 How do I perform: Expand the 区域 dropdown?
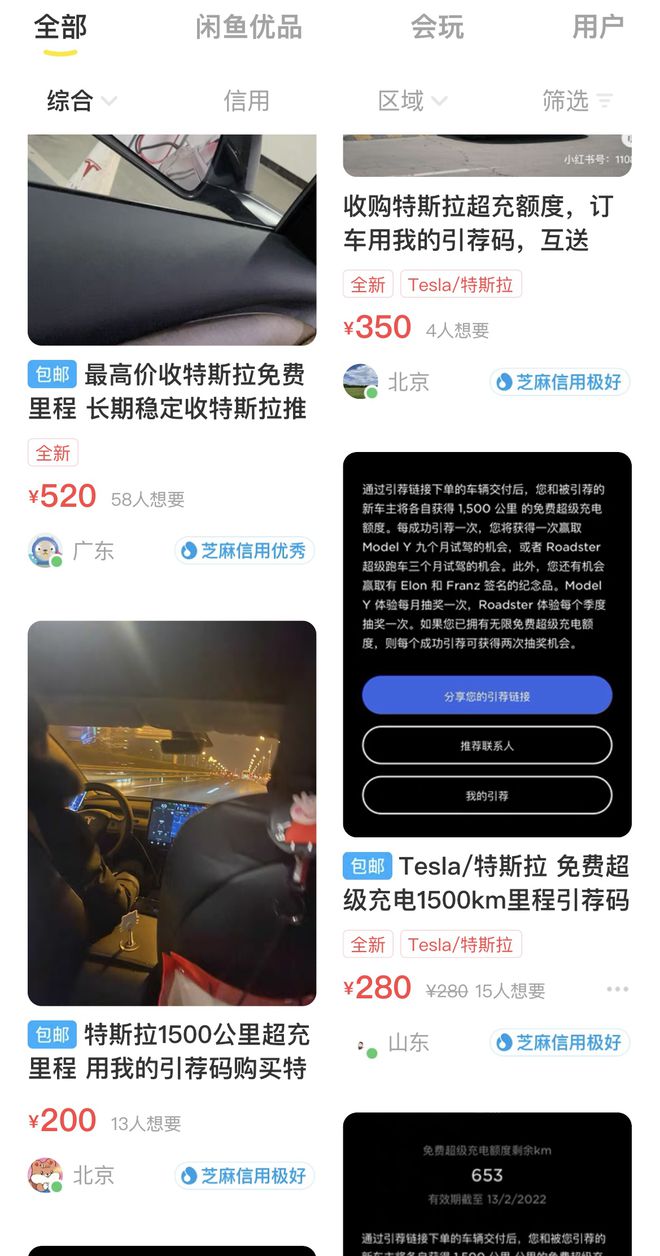[411, 101]
